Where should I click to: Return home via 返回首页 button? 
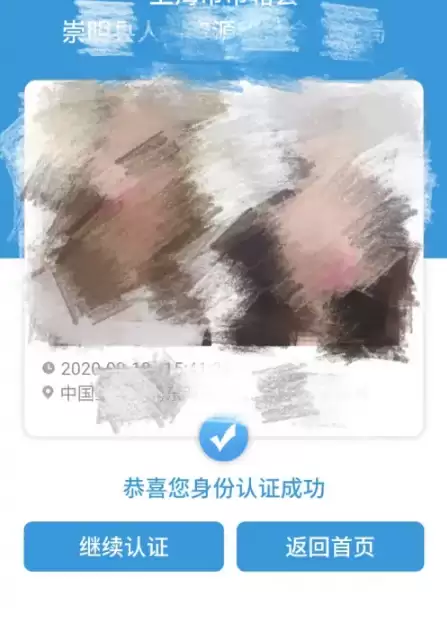point(330,546)
